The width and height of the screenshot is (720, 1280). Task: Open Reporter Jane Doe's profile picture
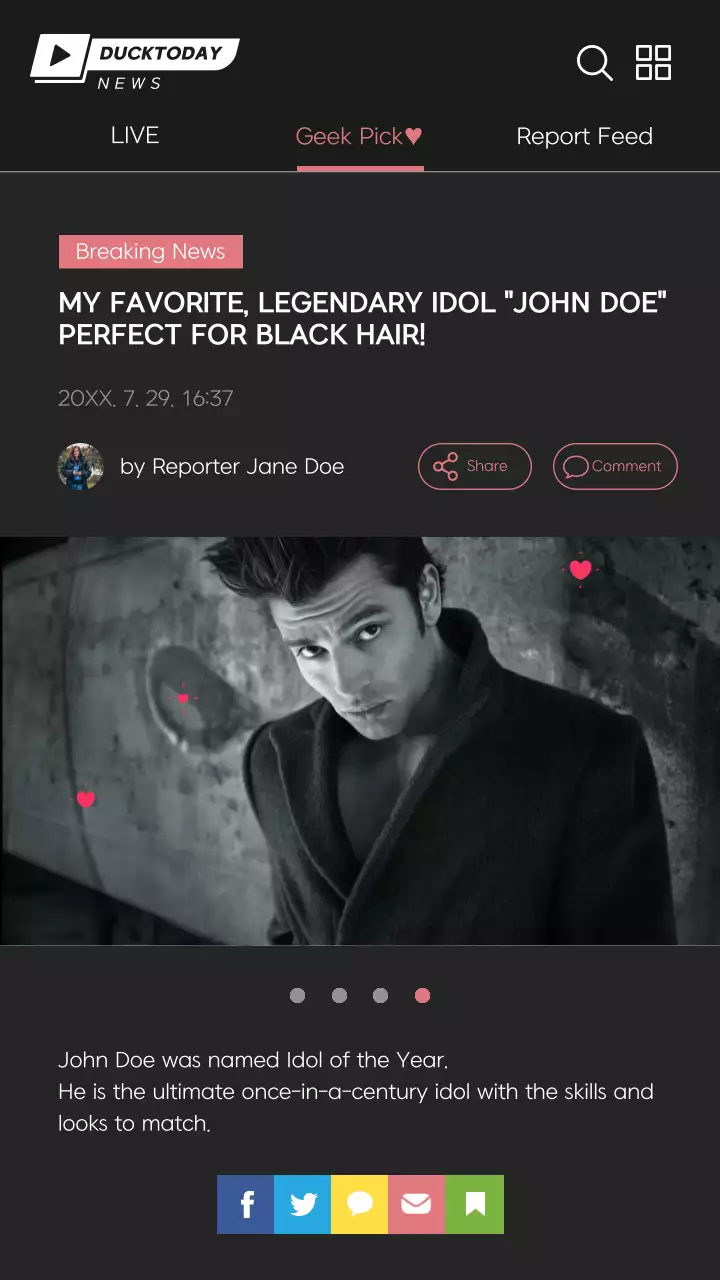(x=81, y=466)
